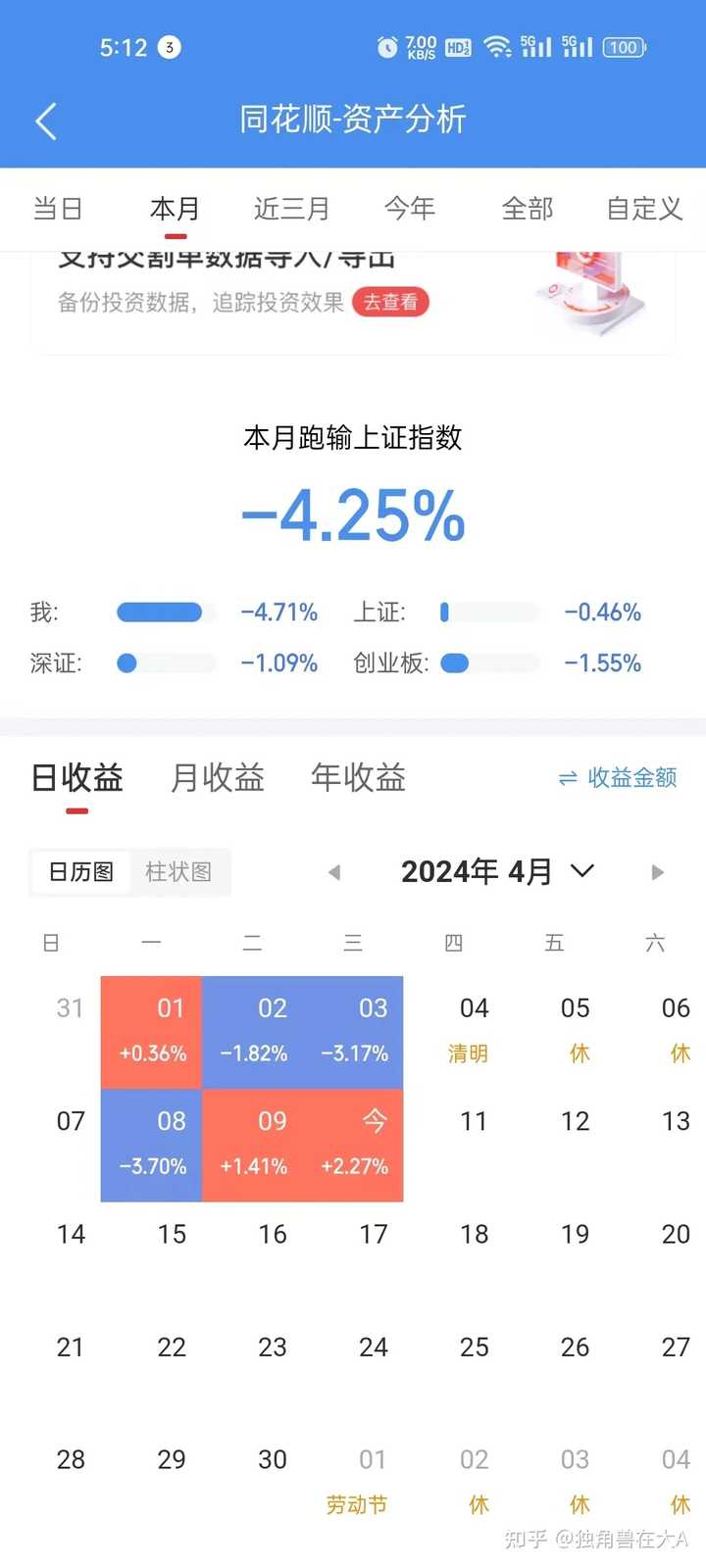Select the 日历图 view
Screen dimensions: 706x1568
[81, 872]
